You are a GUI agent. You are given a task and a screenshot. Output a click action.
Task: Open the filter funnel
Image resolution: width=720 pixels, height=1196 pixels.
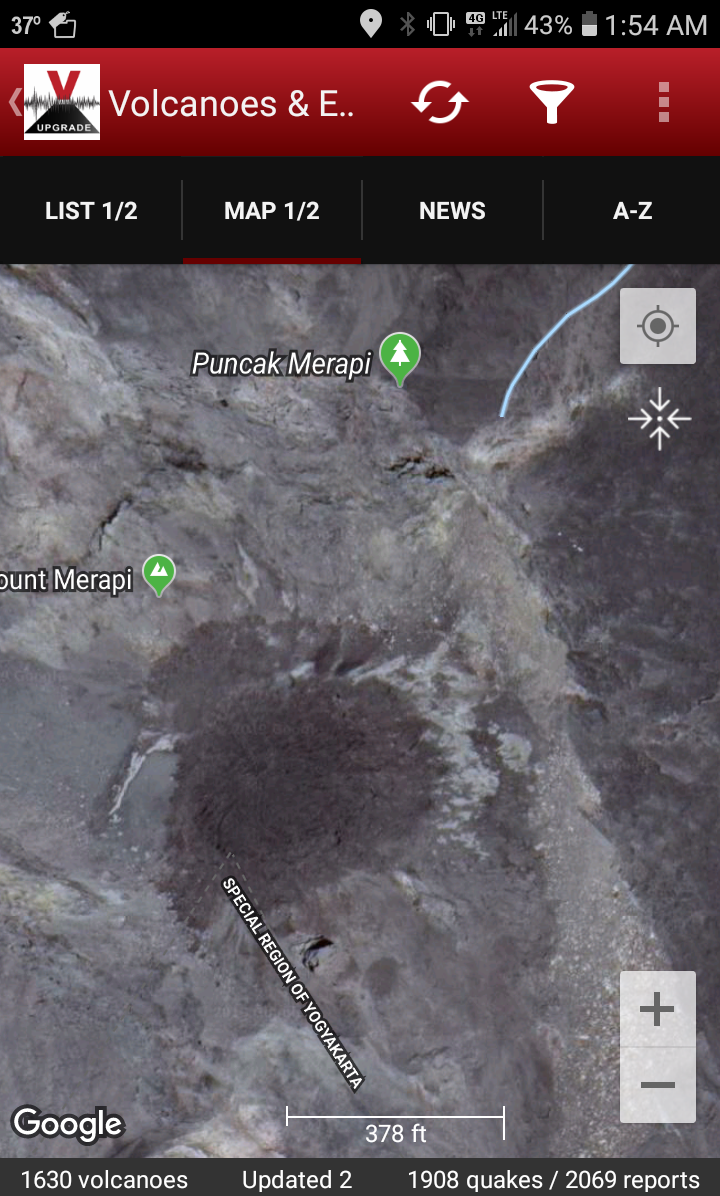coord(551,103)
